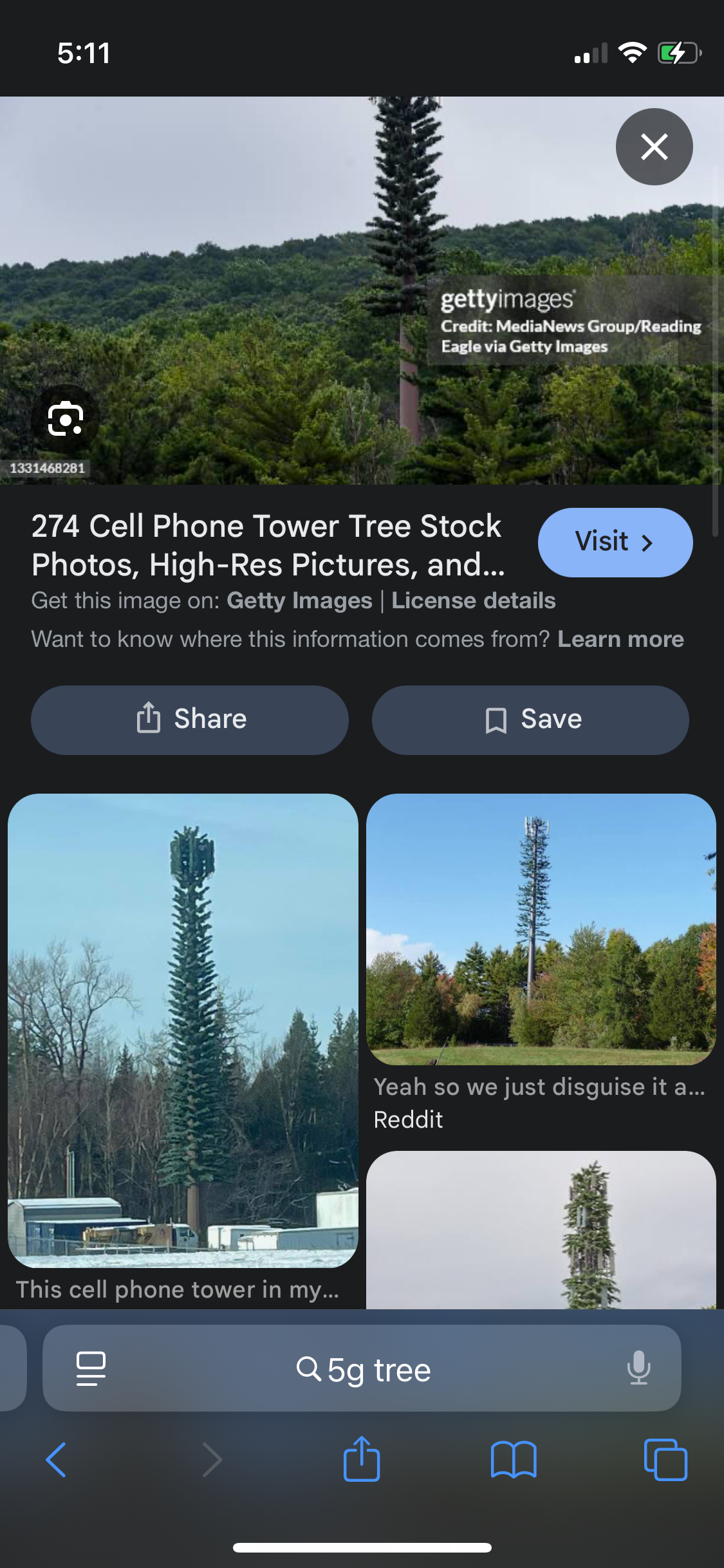The height and width of the screenshot is (1568, 724).
Task: Open "This cell phone tower in my" image
Action: [183, 1030]
